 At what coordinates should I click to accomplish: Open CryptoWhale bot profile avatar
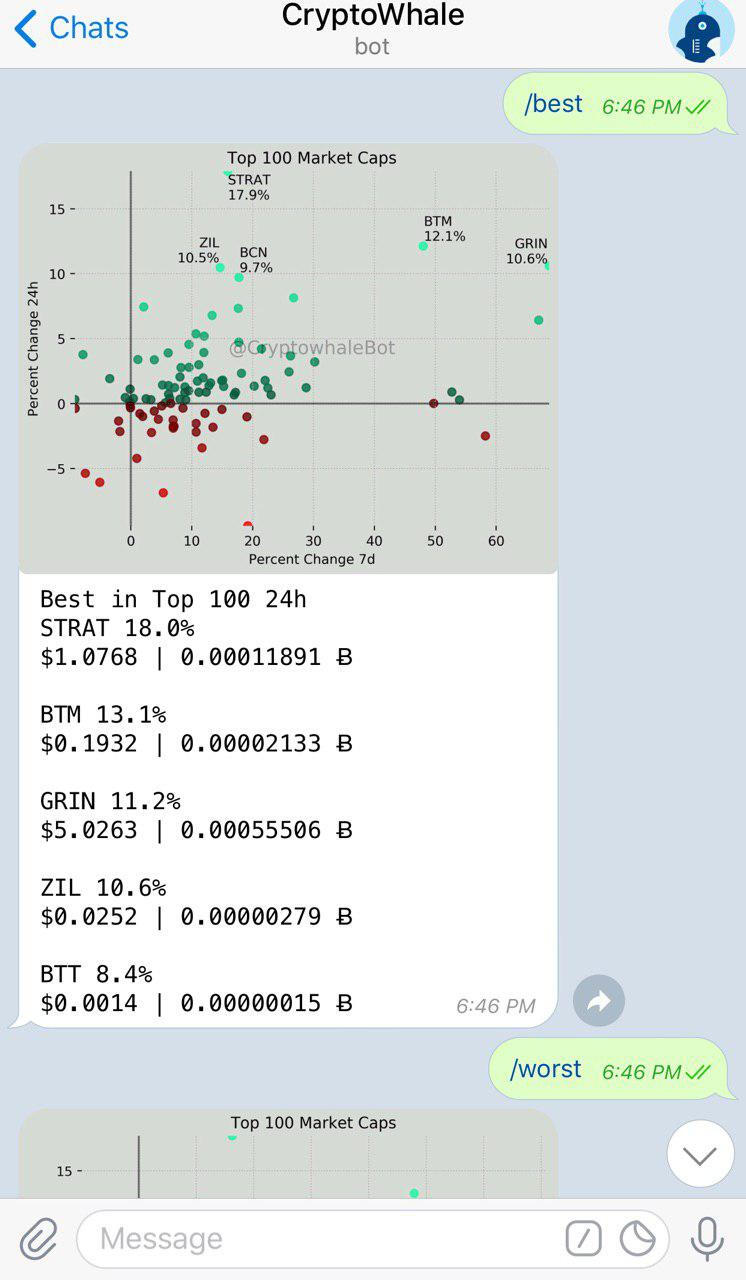point(701,31)
